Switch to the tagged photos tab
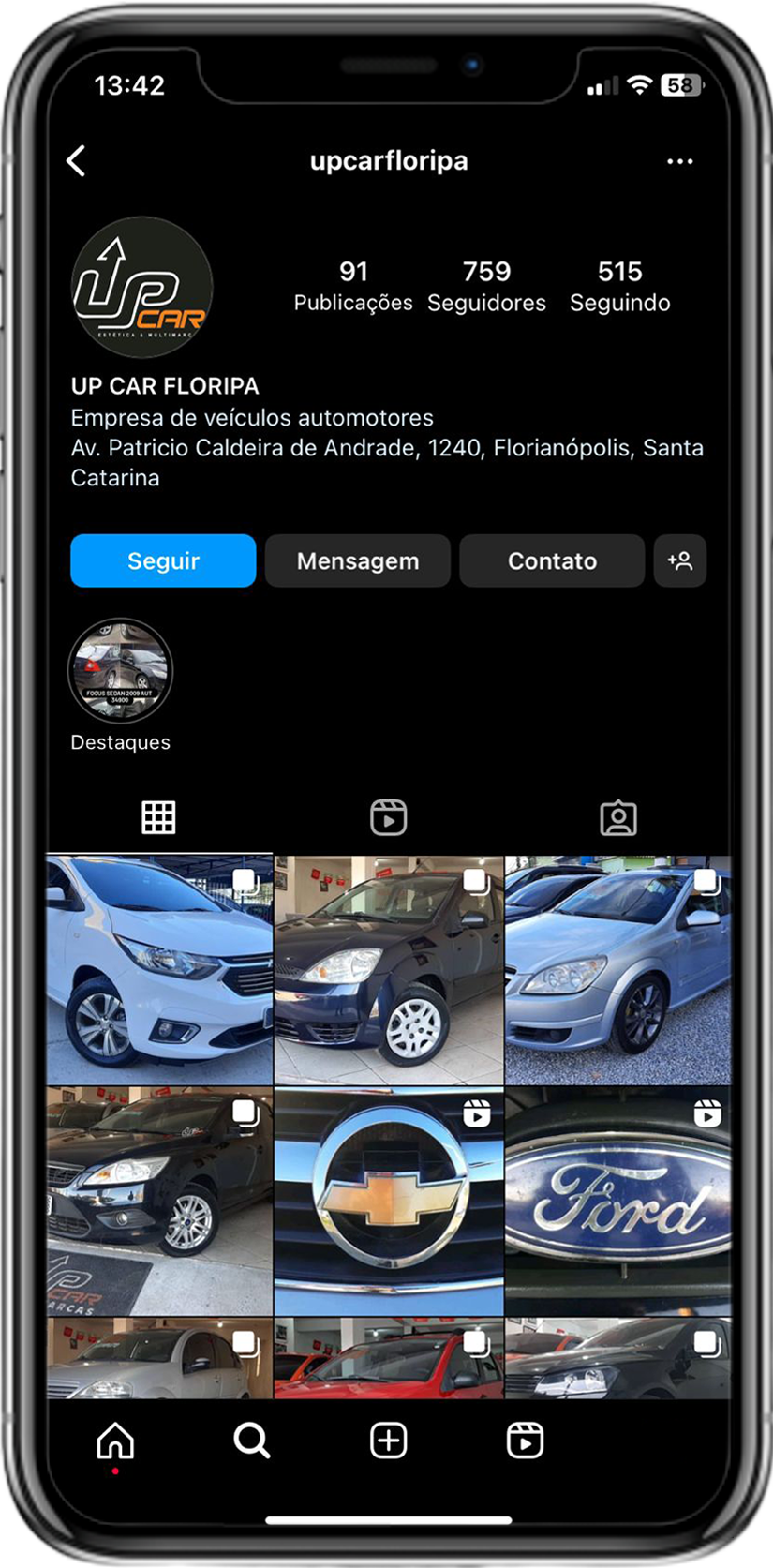This screenshot has width=773, height=1568. 617,817
